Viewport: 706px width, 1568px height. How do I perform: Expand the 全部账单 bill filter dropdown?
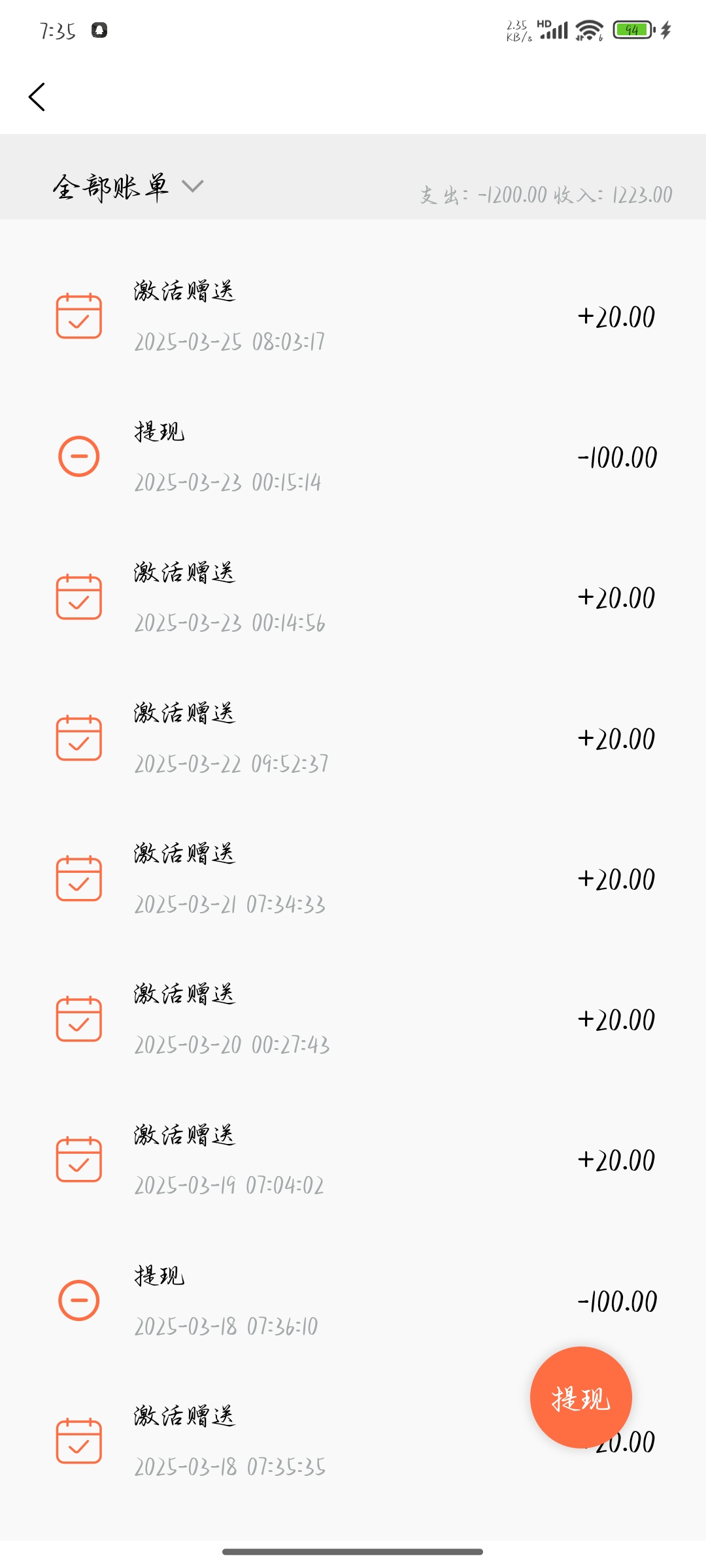pyautogui.click(x=128, y=187)
